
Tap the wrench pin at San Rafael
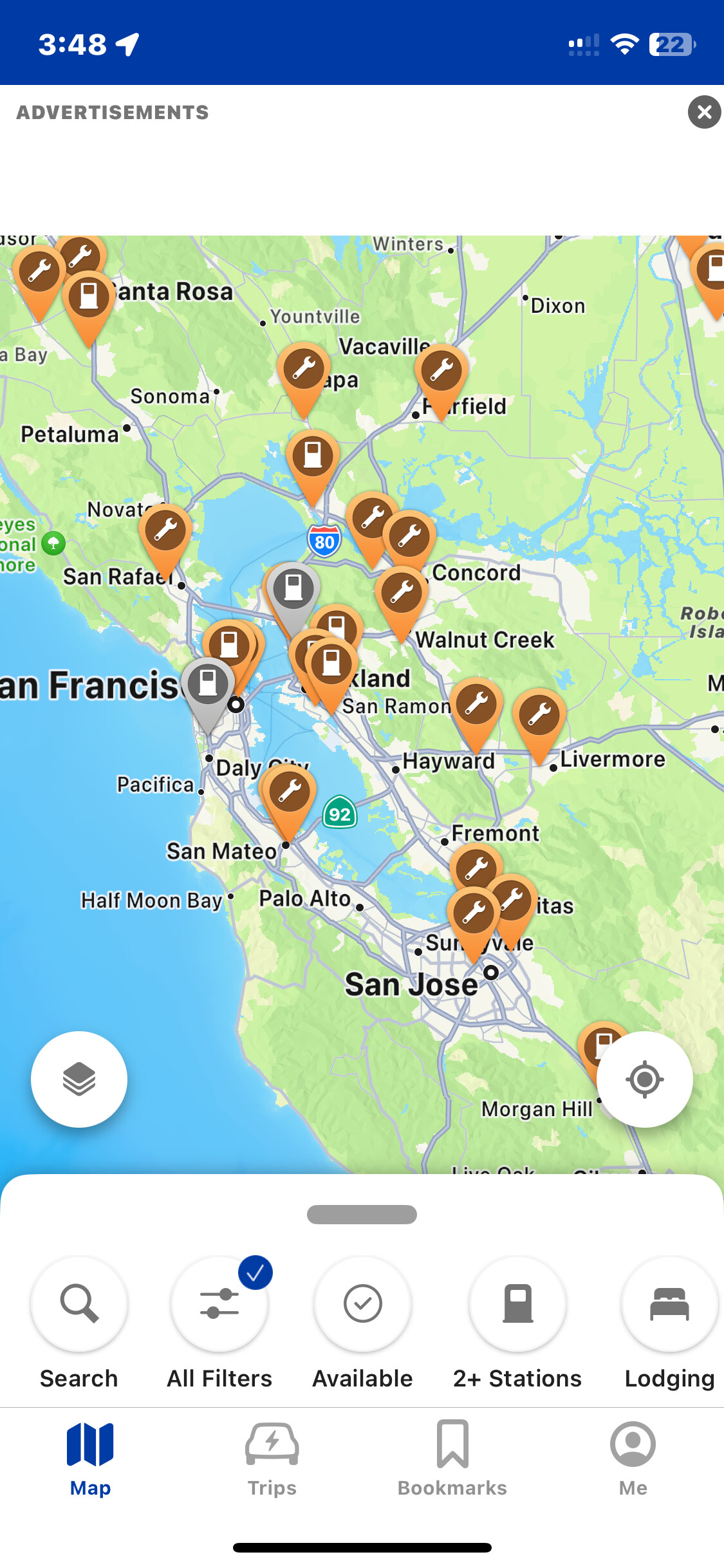click(165, 532)
